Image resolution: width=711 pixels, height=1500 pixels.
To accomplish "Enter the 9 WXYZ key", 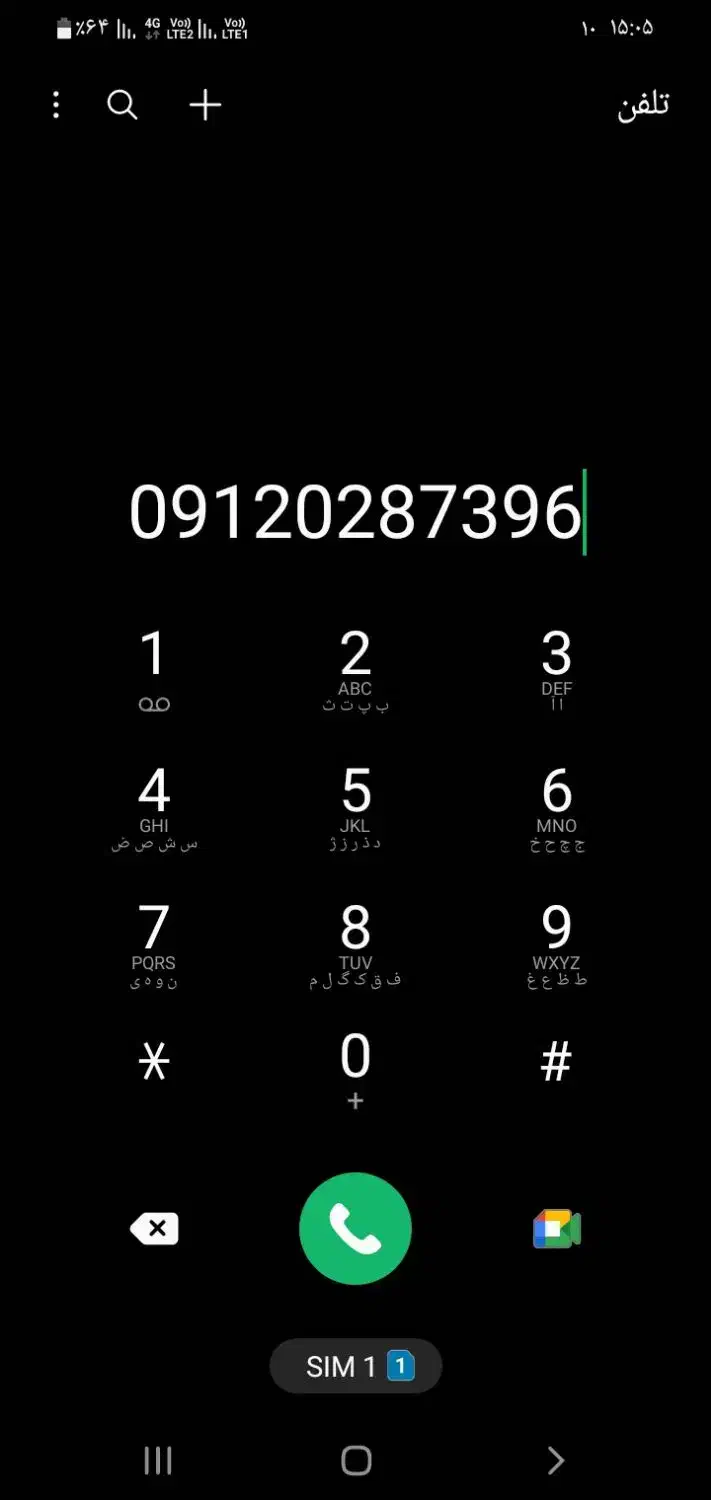I will [556, 943].
